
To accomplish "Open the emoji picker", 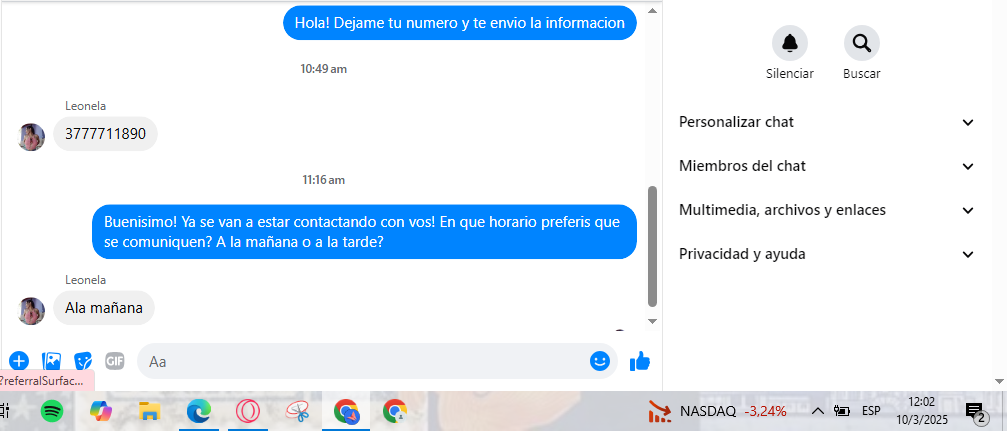I will [600, 361].
